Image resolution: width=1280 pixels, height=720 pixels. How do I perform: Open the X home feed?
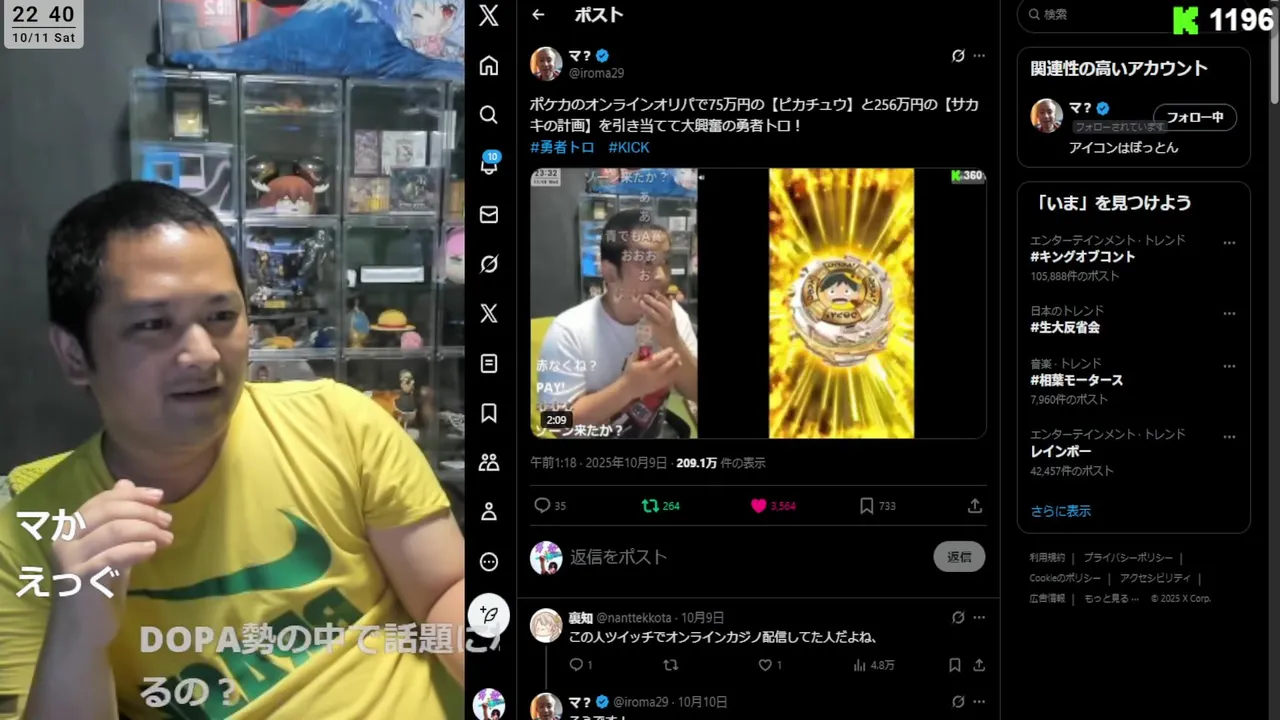click(489, 66)
